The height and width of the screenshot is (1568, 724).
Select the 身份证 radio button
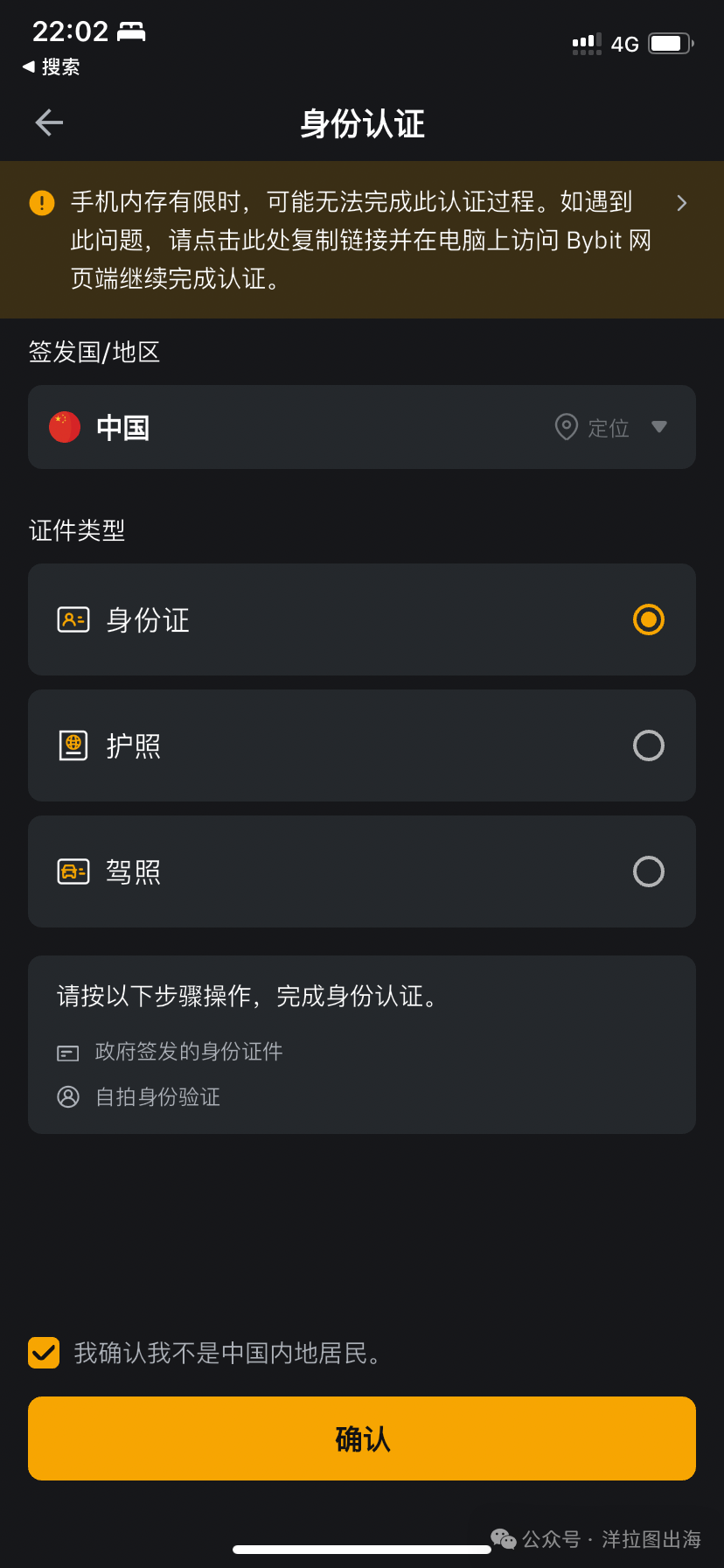[648, 619]
